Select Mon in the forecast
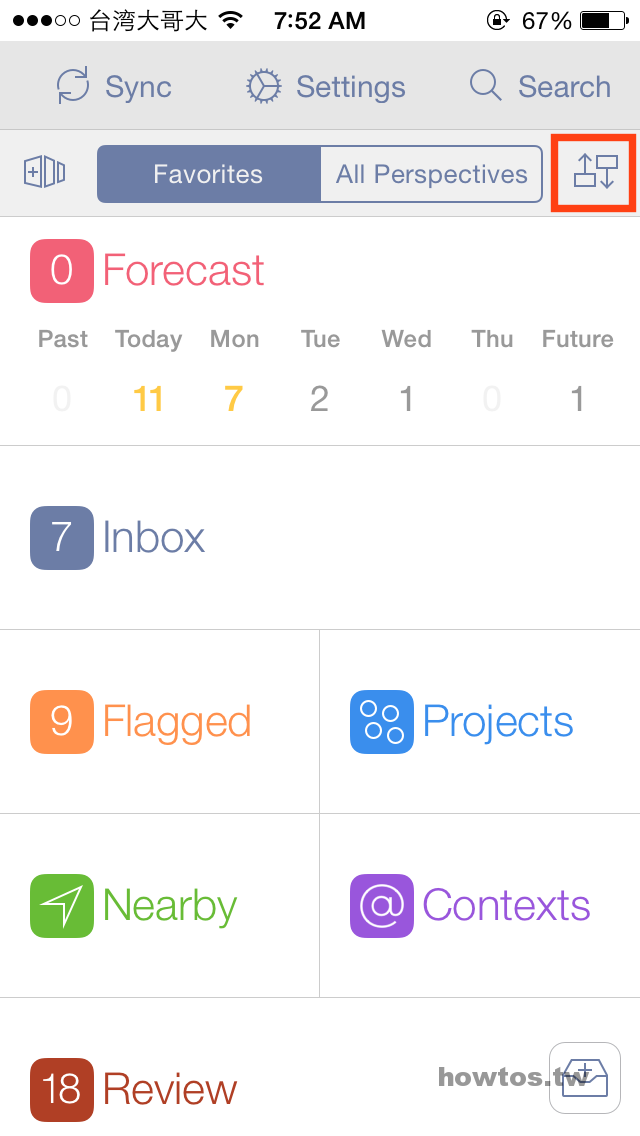Image resolution: width=640 pixels, height=1136 pixels. pos(234,369)
